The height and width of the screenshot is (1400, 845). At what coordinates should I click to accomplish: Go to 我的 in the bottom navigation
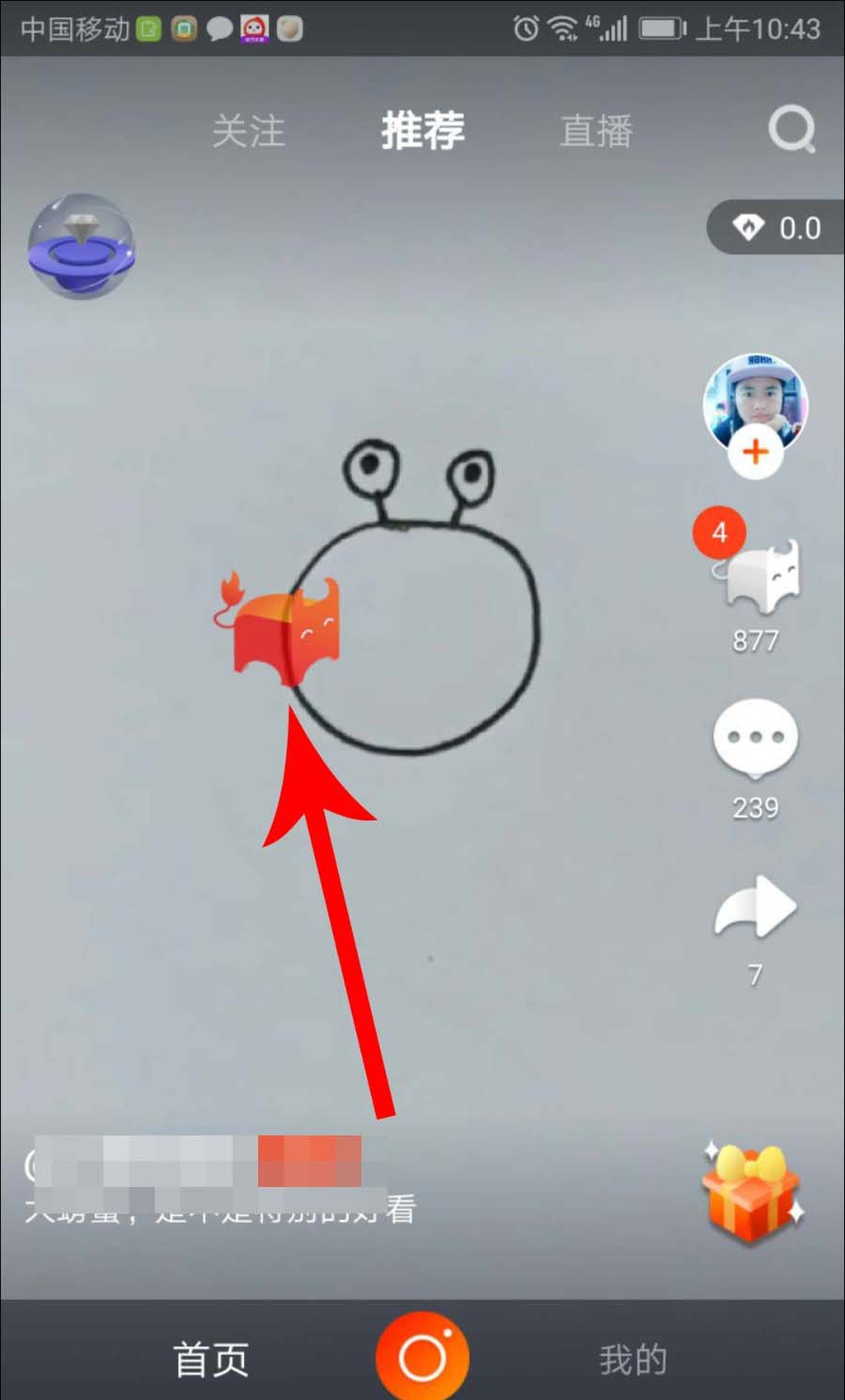pos(633,1356)
